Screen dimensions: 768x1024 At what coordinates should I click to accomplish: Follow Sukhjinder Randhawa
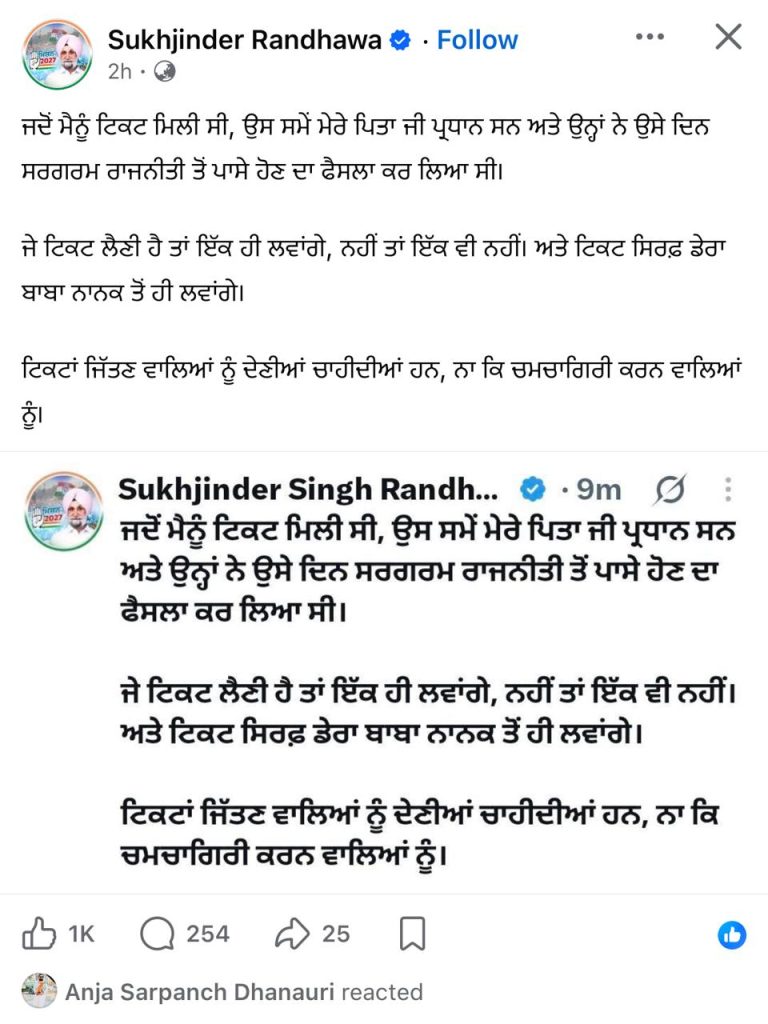[x=477, y=40]
